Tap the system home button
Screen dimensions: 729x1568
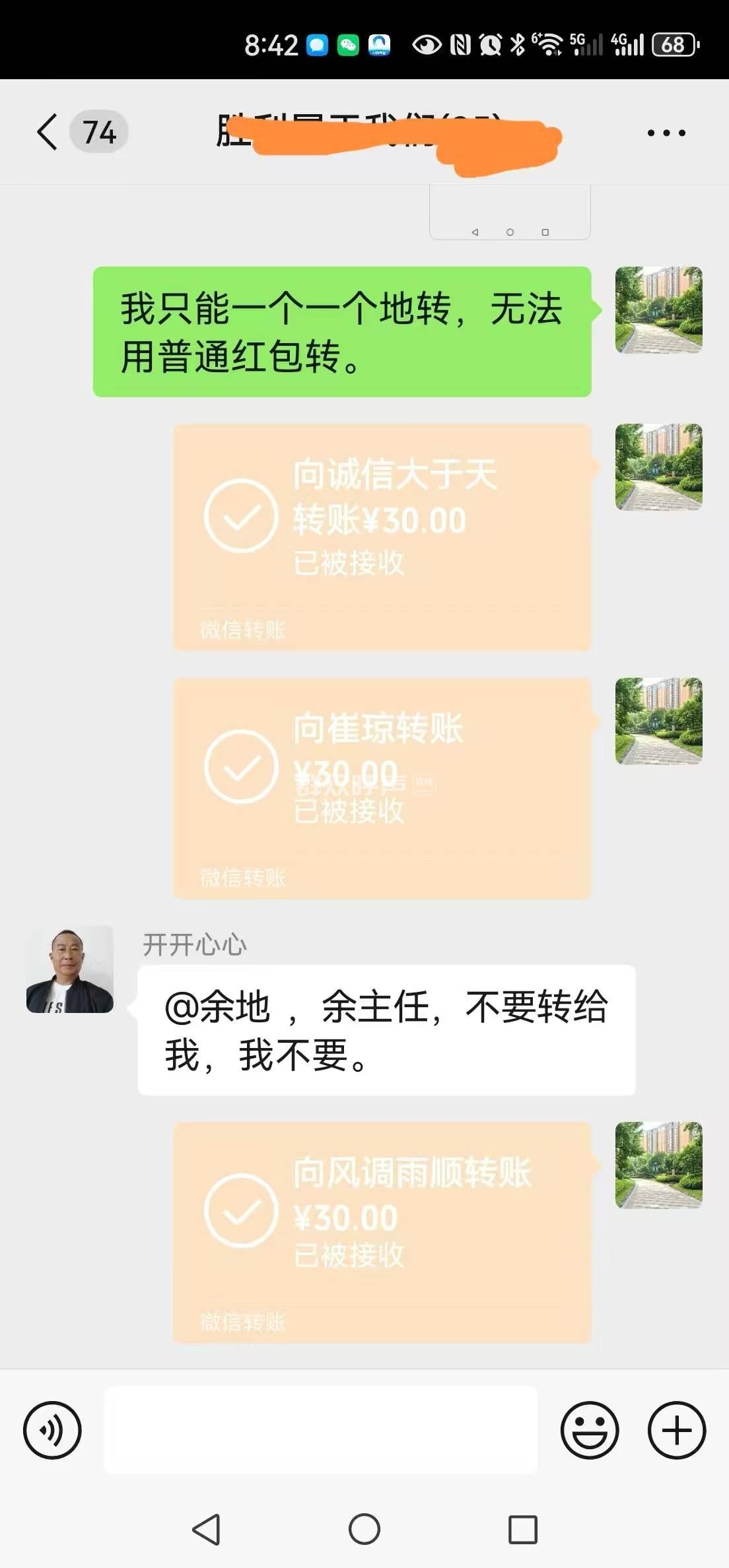tap(364, 1528)
